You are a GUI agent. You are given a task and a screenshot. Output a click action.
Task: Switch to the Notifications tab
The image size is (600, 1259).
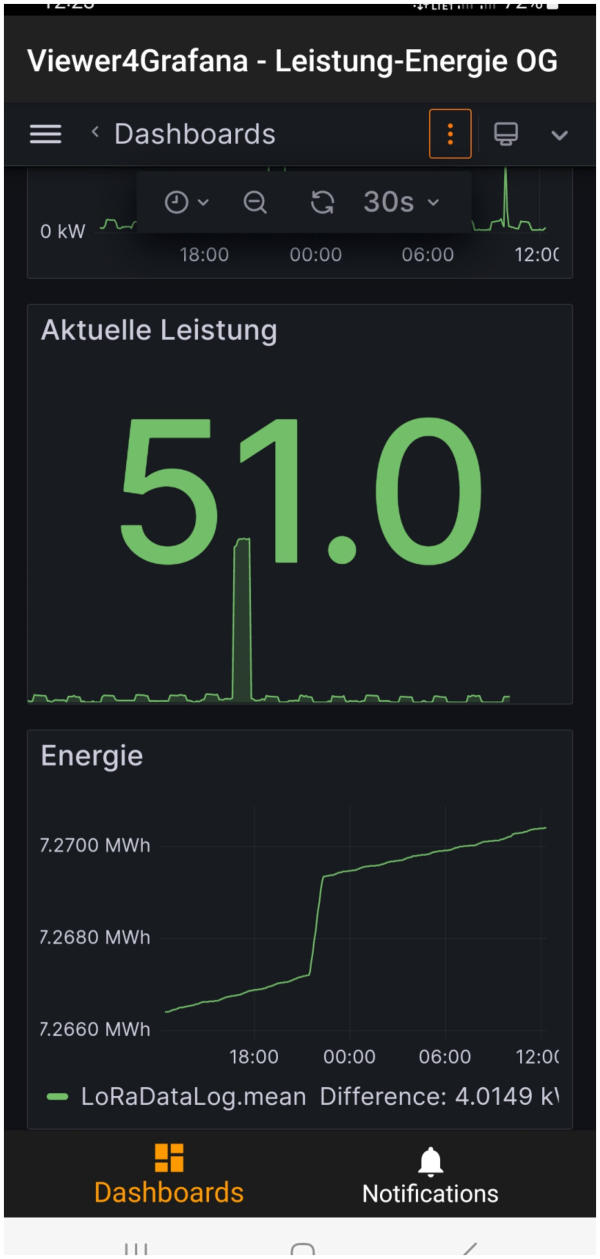point(430,1176)
